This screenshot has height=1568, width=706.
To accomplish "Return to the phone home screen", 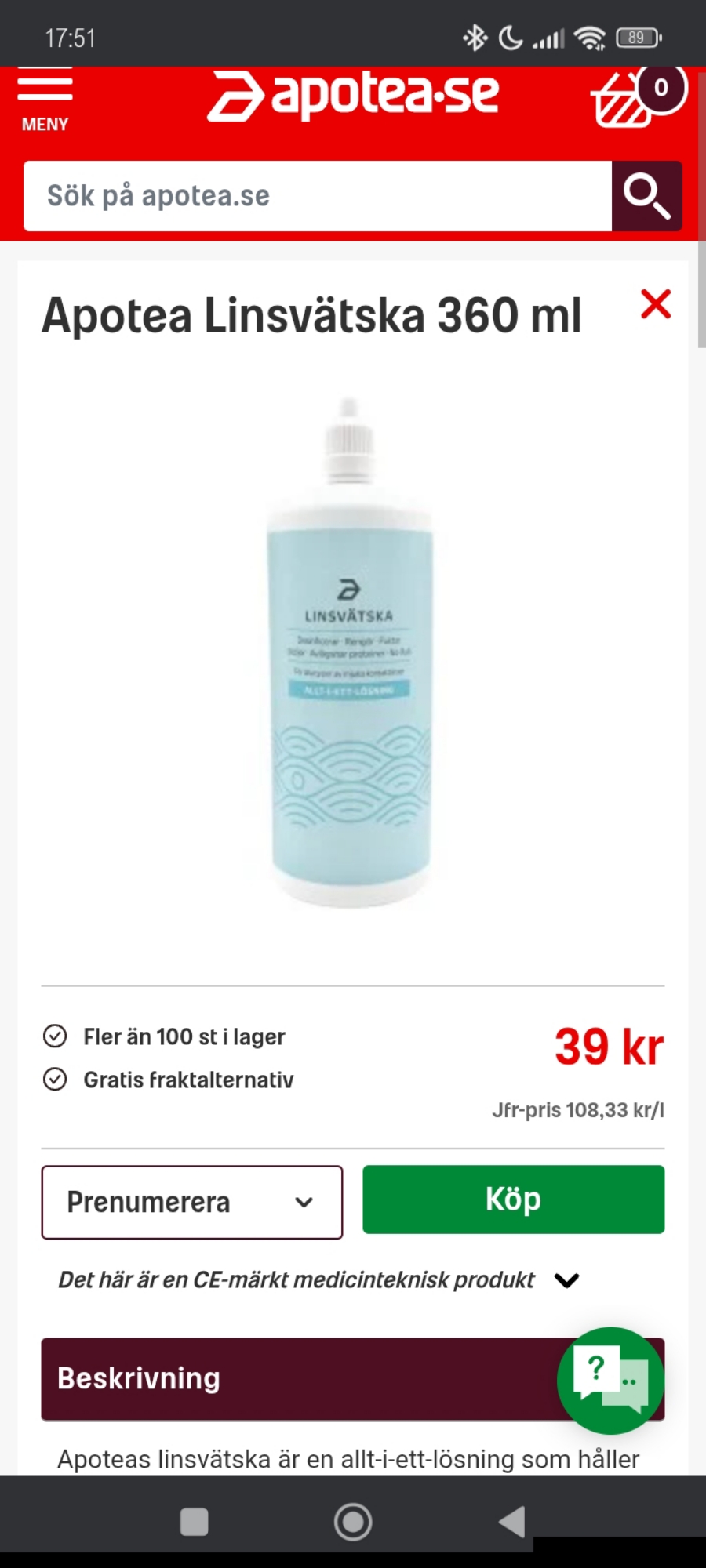I will coord(353,1522).
